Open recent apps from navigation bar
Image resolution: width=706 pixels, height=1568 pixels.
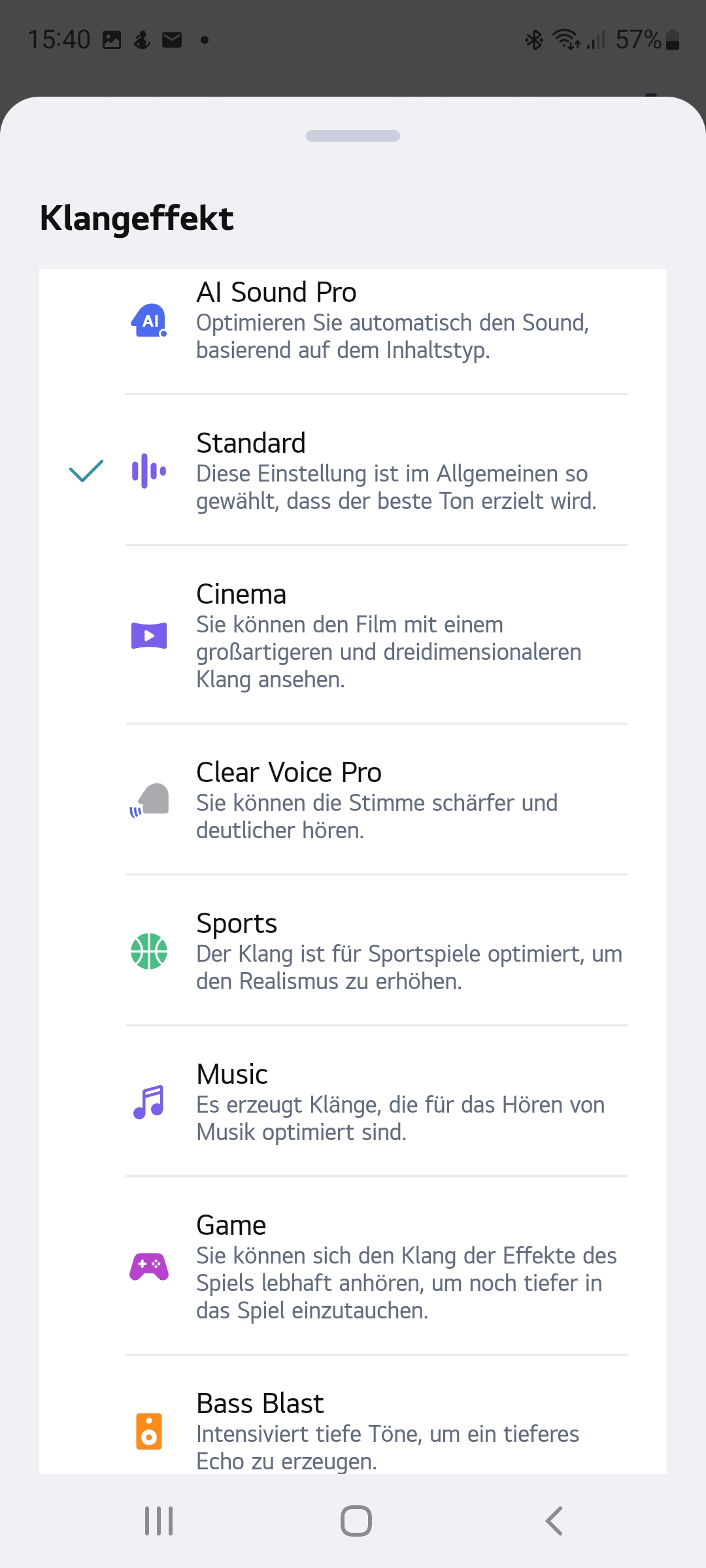click(x=159, y=1521)
